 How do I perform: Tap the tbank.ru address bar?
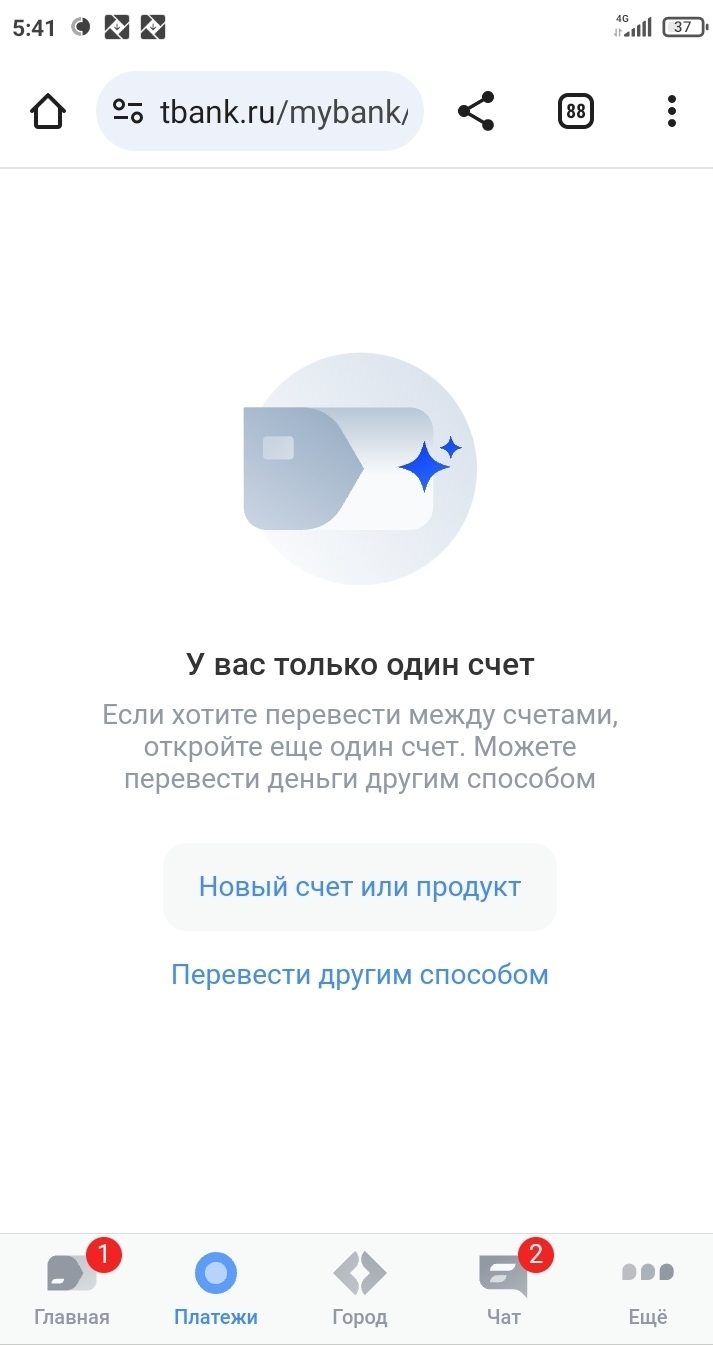tap(283, 112)
